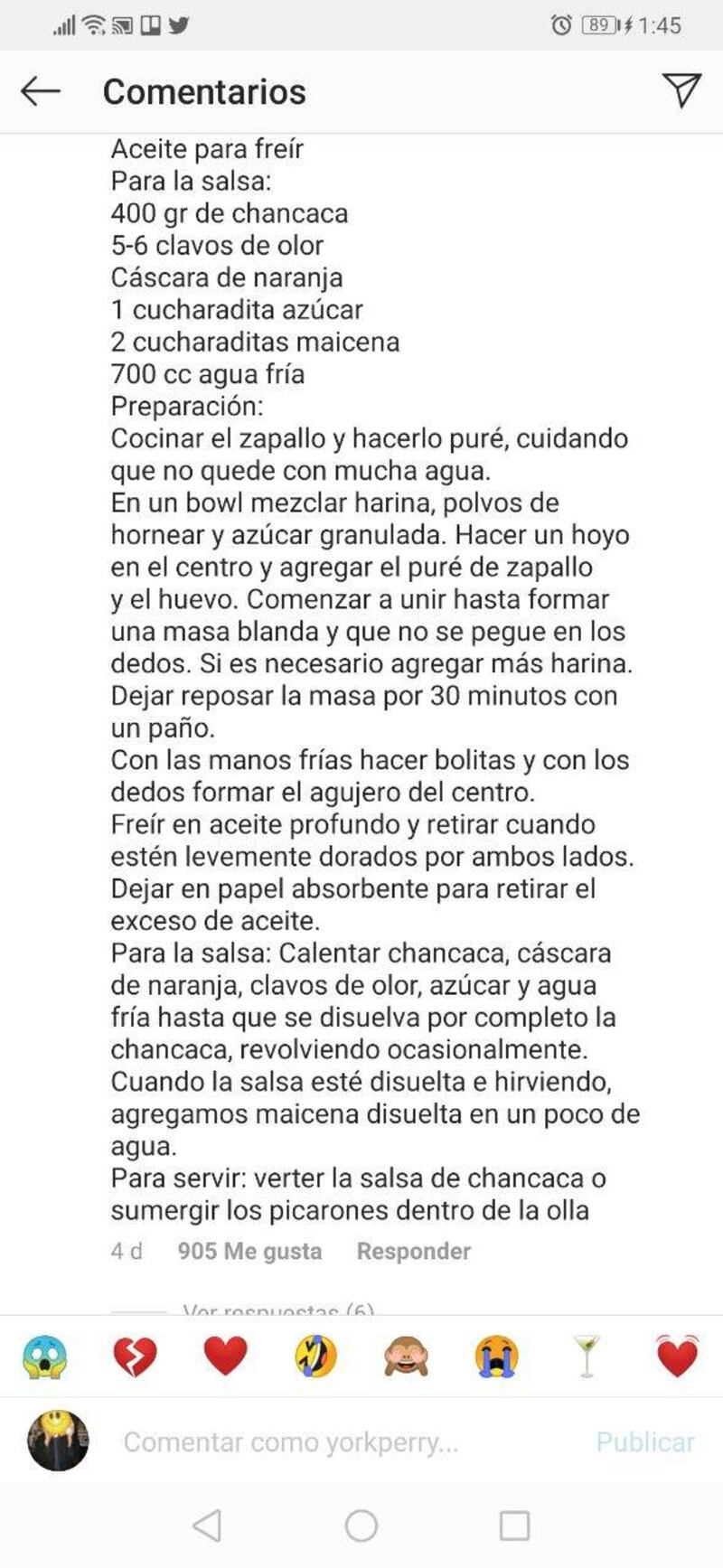Tap Responder under the recipe comment
Image resolution: width=723 pixels, height=1568 pixels.
point(413,1251)
